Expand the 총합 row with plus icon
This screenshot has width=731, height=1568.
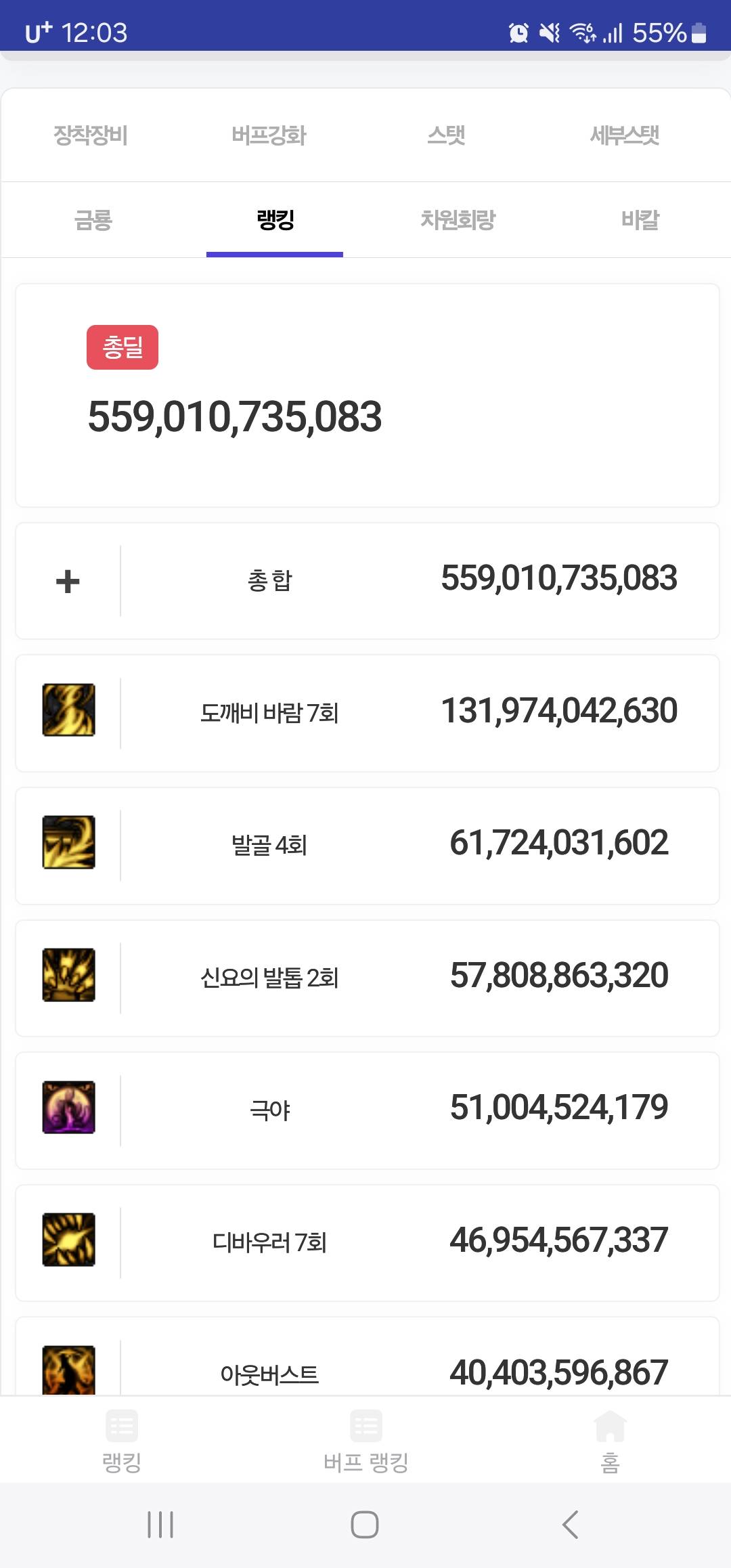[68, 581]
